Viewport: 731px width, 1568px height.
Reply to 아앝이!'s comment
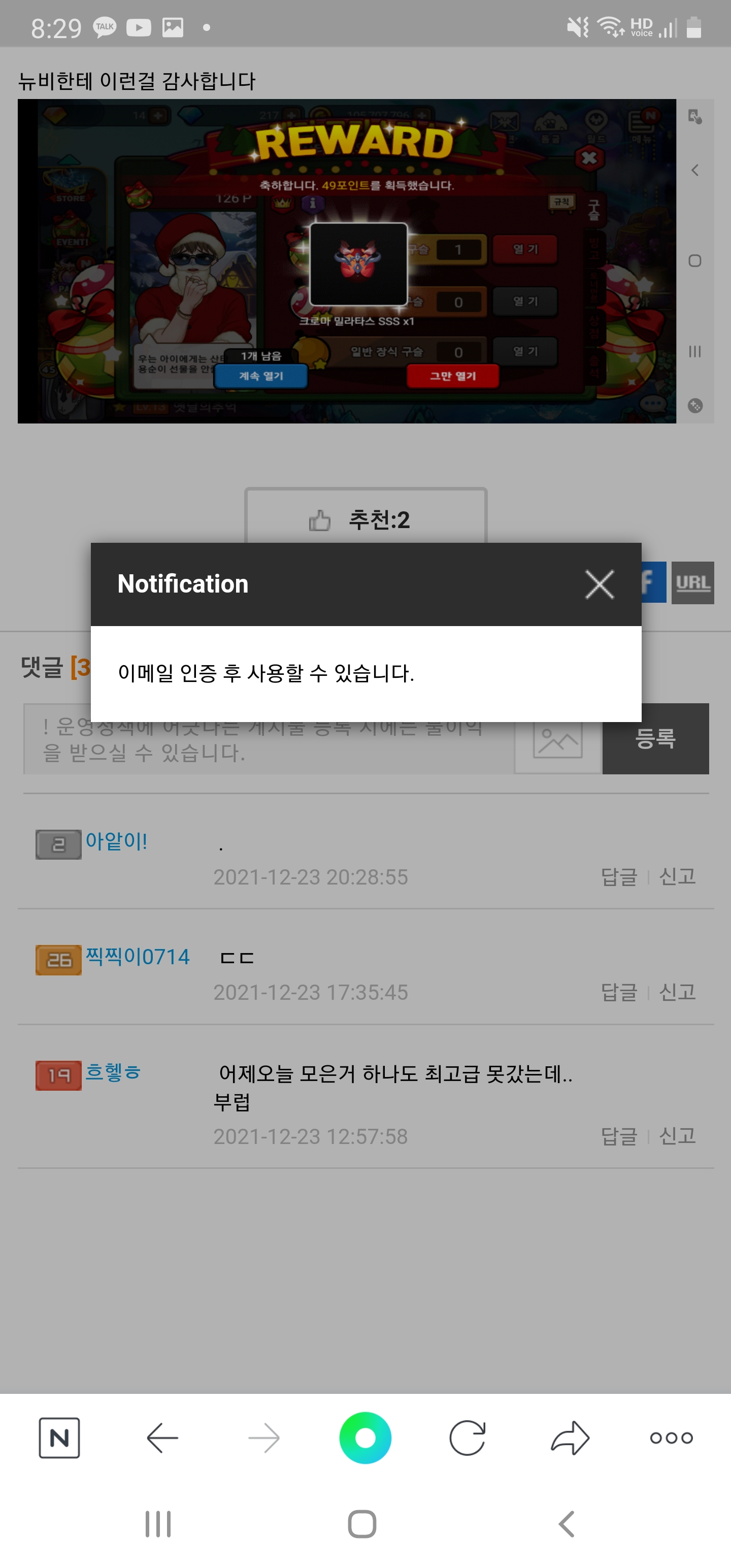tap(619, 877)
